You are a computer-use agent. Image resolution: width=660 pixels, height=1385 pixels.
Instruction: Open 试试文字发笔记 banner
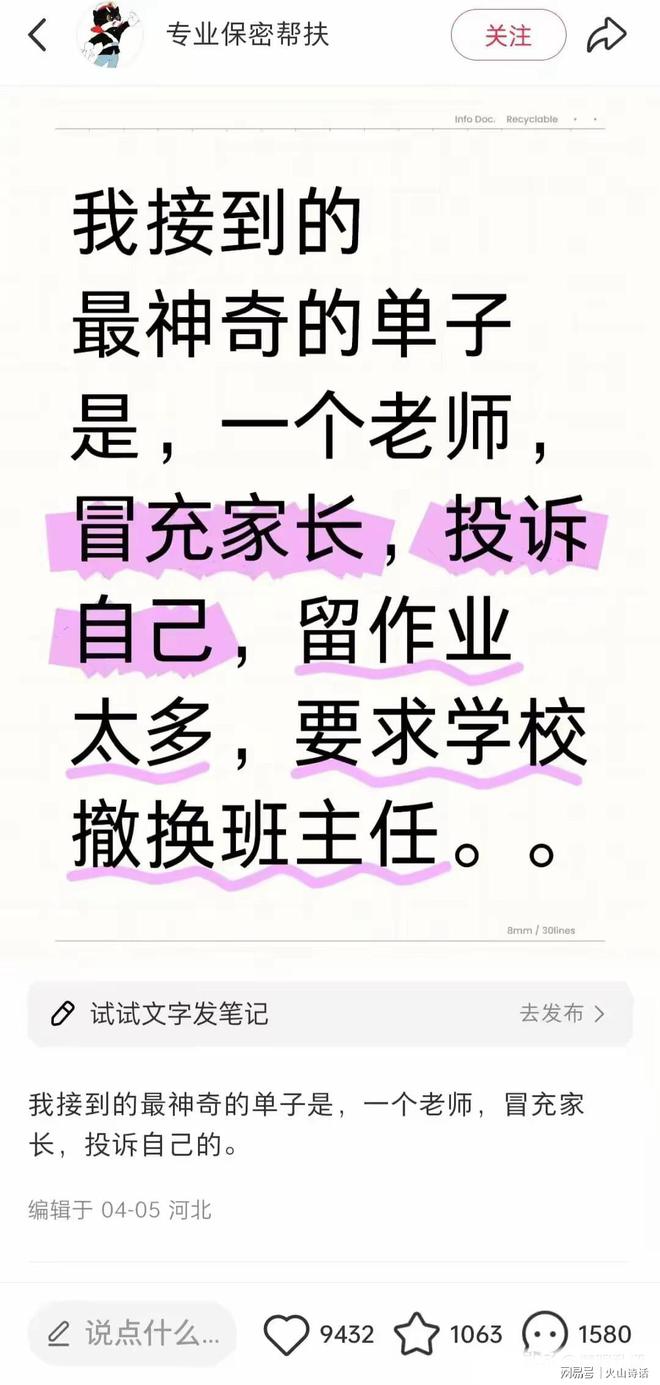point(180,1013)
